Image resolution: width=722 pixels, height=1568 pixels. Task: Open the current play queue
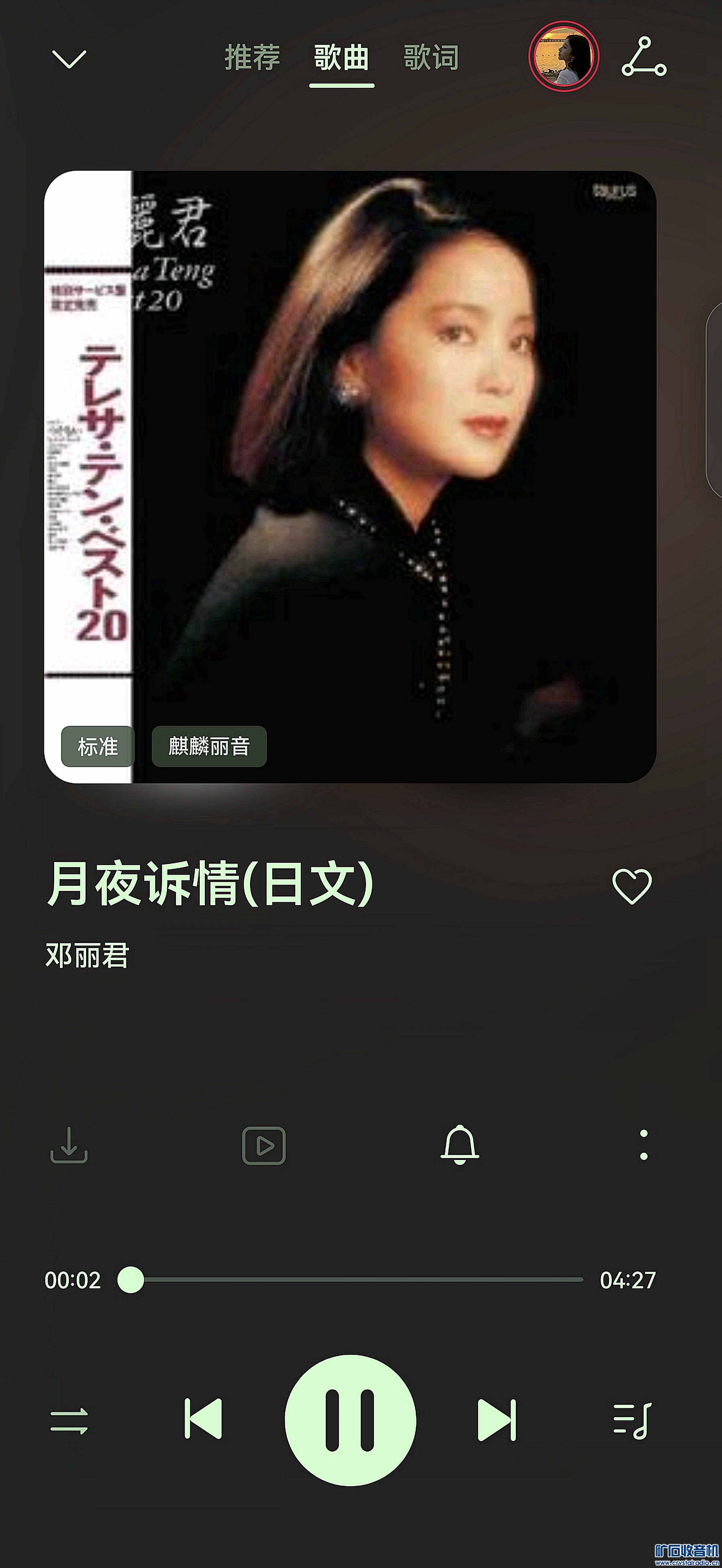[x=632, y=1421]
